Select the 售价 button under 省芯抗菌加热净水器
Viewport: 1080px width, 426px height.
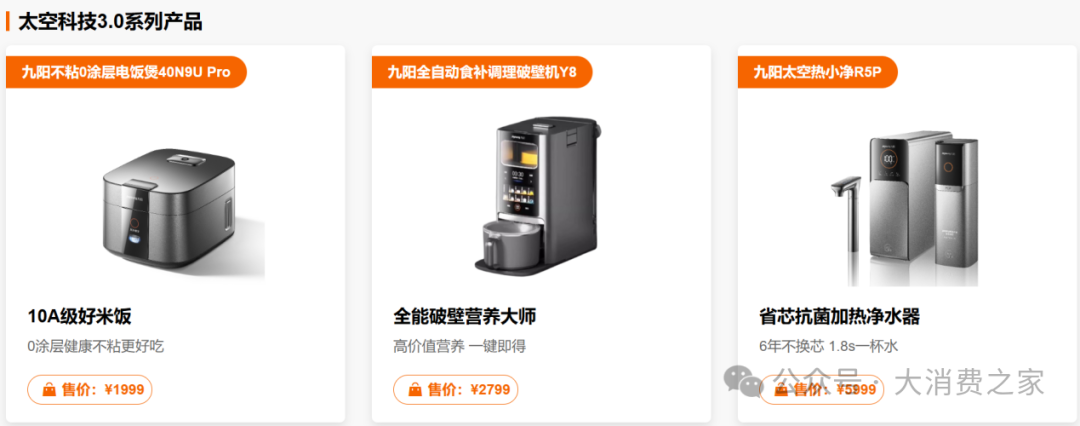[x=822, y=390]
